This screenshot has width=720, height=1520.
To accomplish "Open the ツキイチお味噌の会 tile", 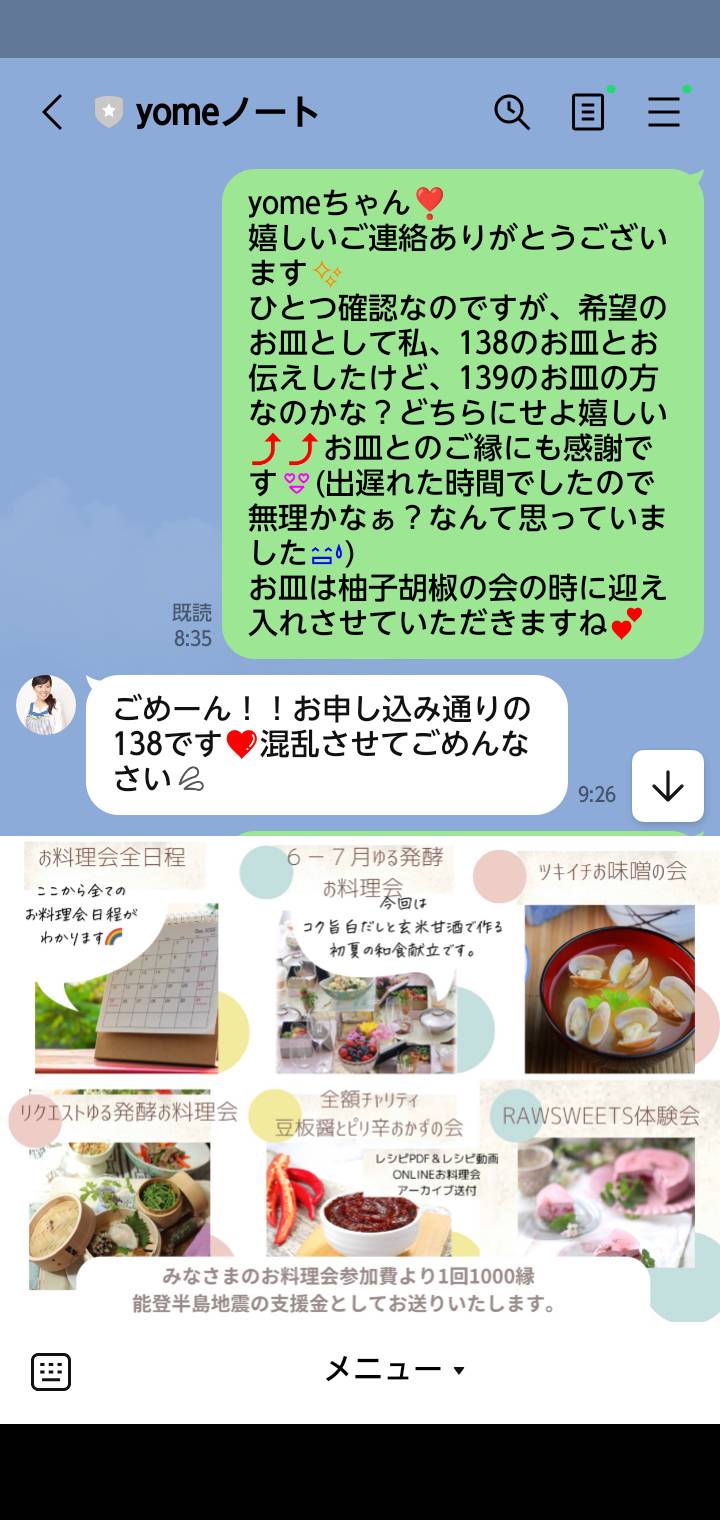I will (x=600, y=958).
